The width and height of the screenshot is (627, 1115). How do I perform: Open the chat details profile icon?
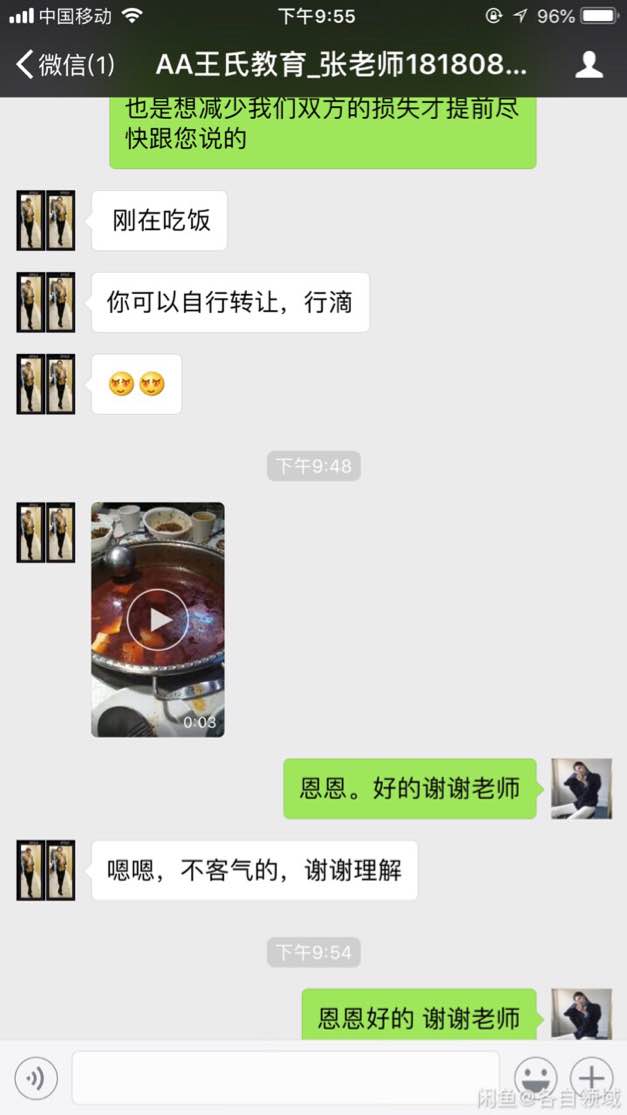tap(589, 66)
